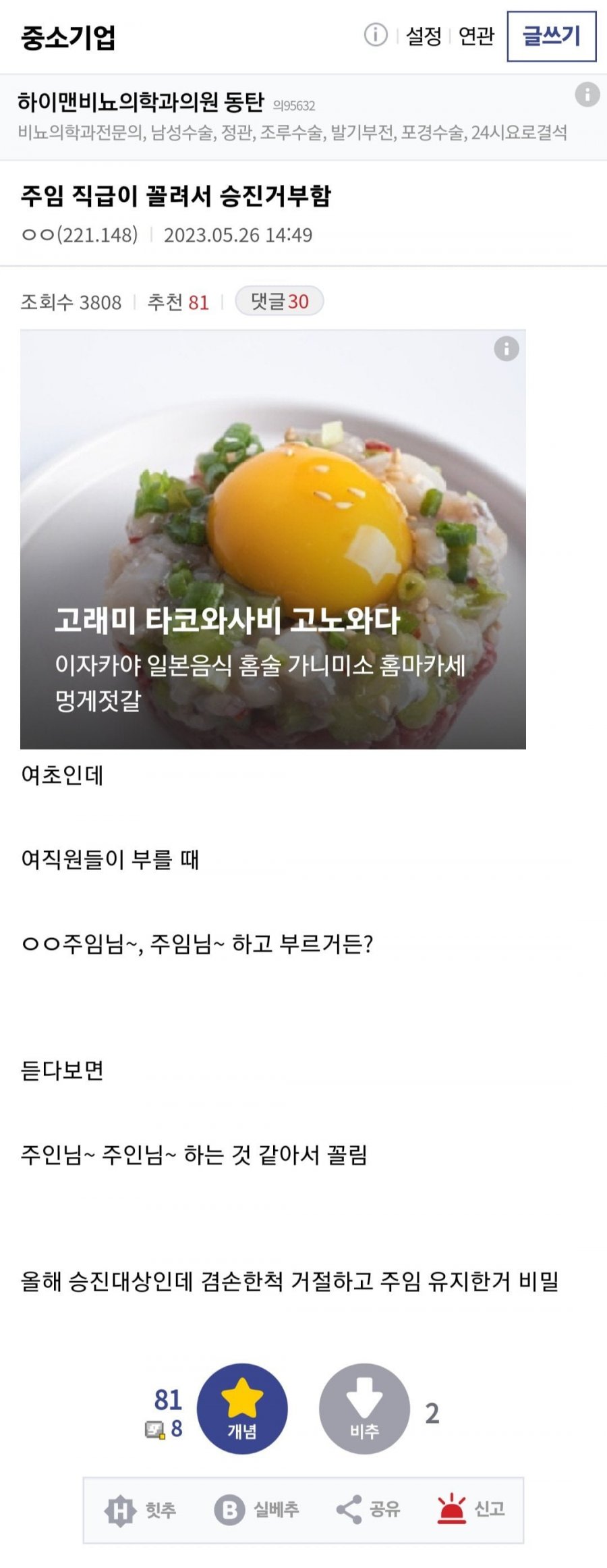Open the gallery info icon beside 설정
This screenshot has height=1568, width=607.
(x=376, y=34)
